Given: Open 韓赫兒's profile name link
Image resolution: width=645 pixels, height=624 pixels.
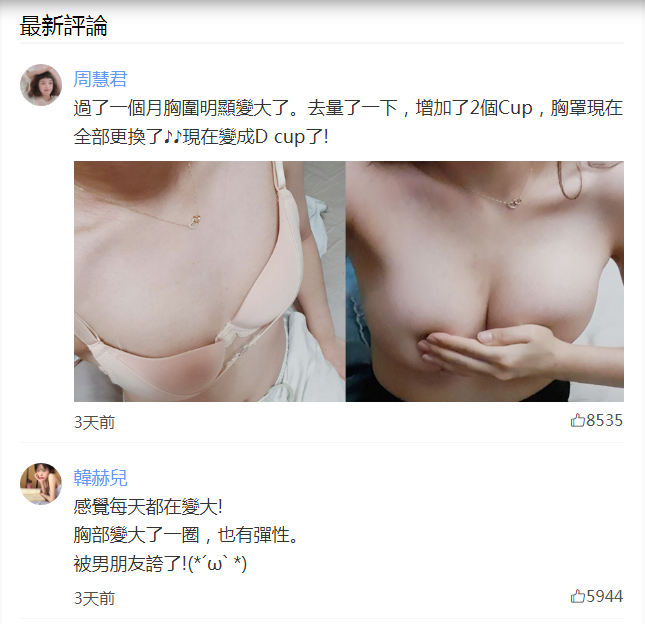Looking at the screenshot, I should click(101, 477).
